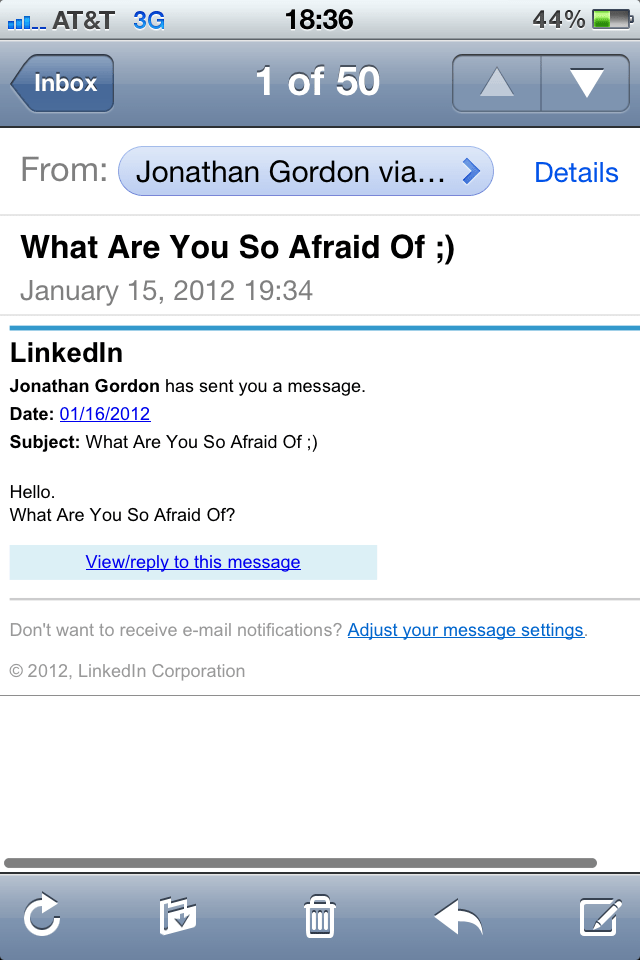Show message Details
Image resolution: width=640 pixels, height=960 pixels.
pyautogui.click(x=576, y=173)
